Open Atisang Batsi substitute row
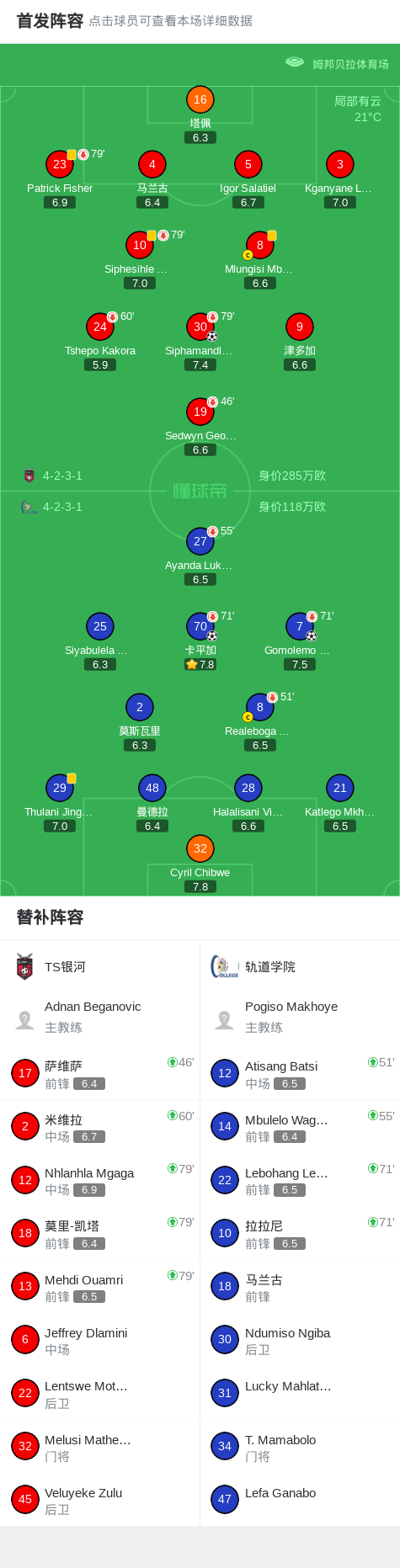 [300, 1073]
